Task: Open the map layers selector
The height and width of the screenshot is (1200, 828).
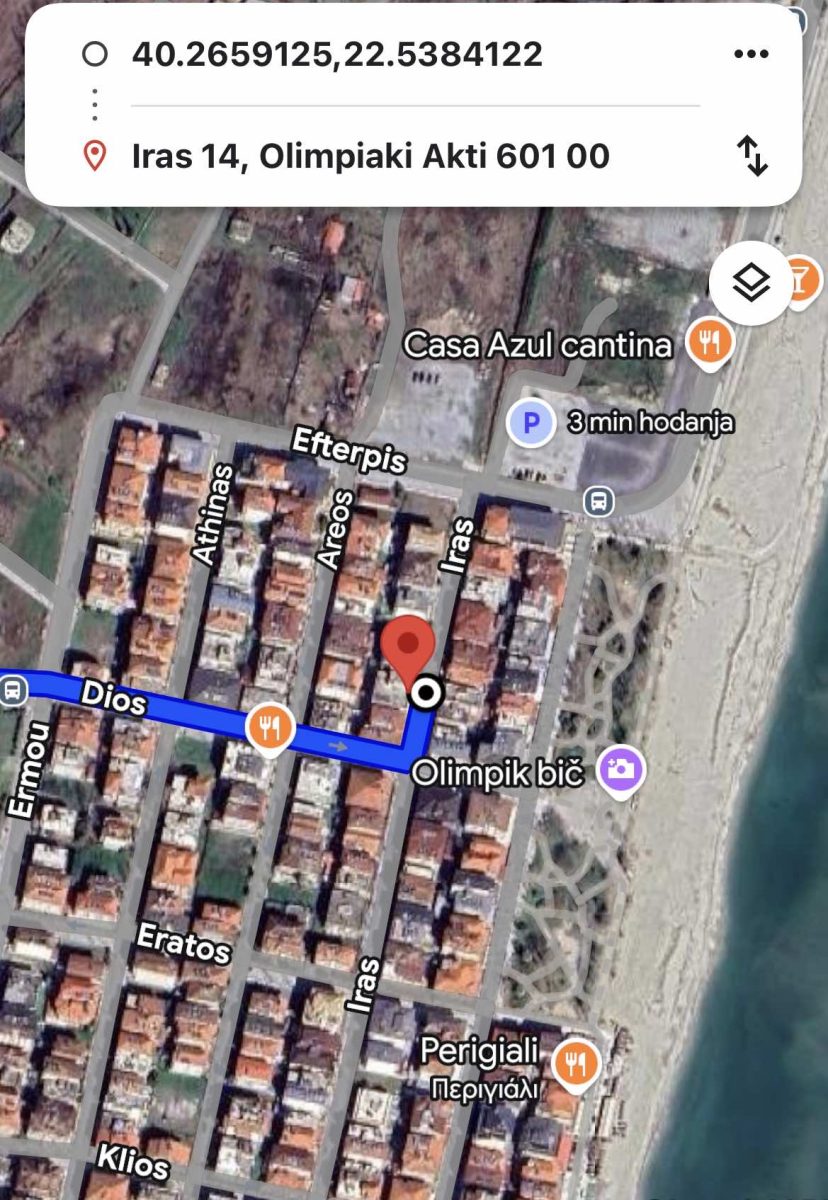Action: click(x=750, y=283)
